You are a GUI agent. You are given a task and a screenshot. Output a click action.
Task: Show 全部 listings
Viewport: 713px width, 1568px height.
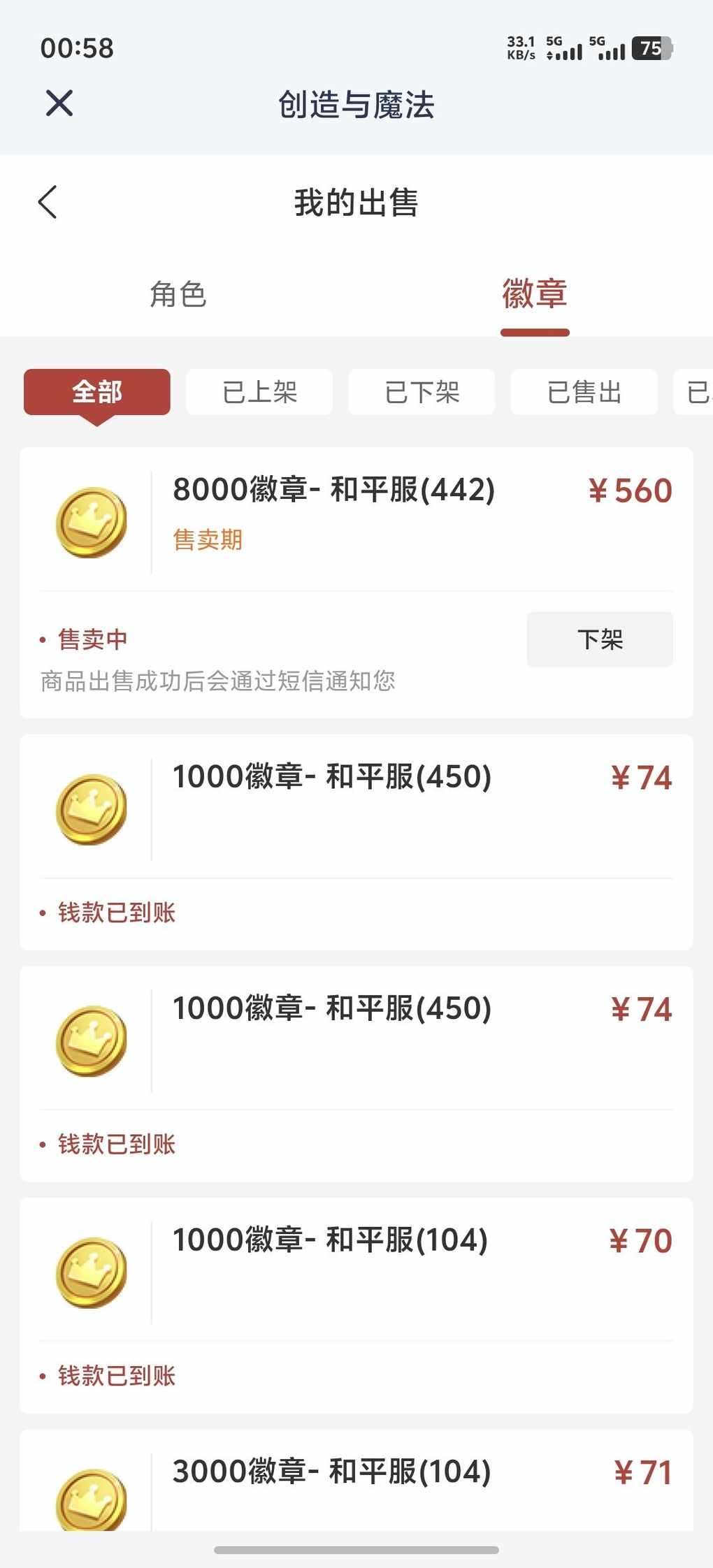(x=97, y=392)
